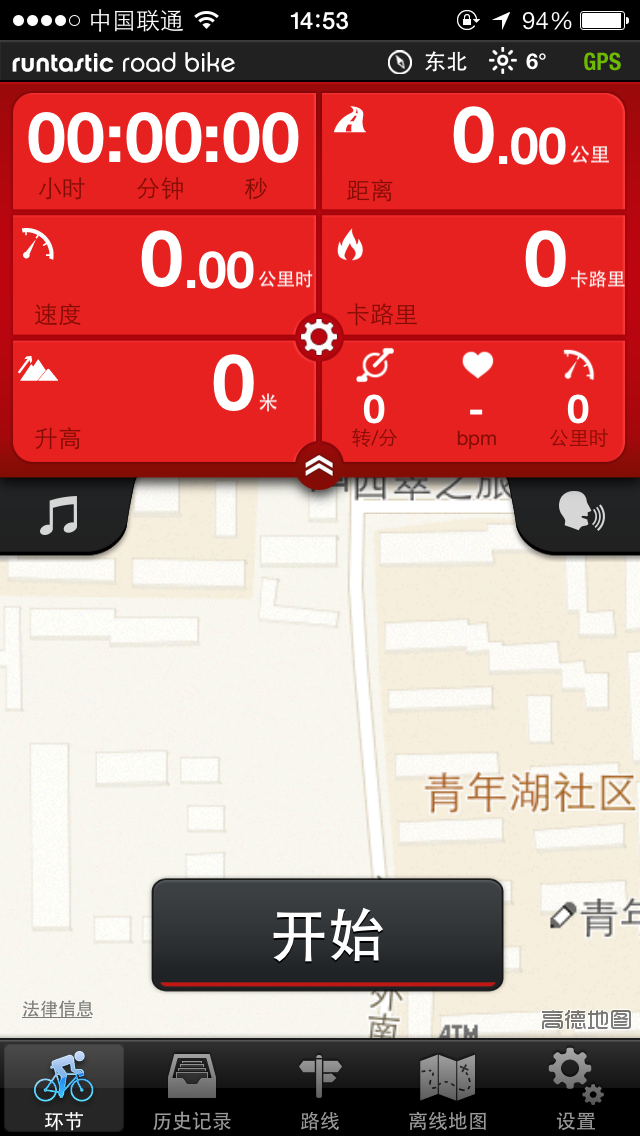Viewport: 640px width, 1136px height.
Task: Tap the 开始 start button
Action: [x=327, y=934]
